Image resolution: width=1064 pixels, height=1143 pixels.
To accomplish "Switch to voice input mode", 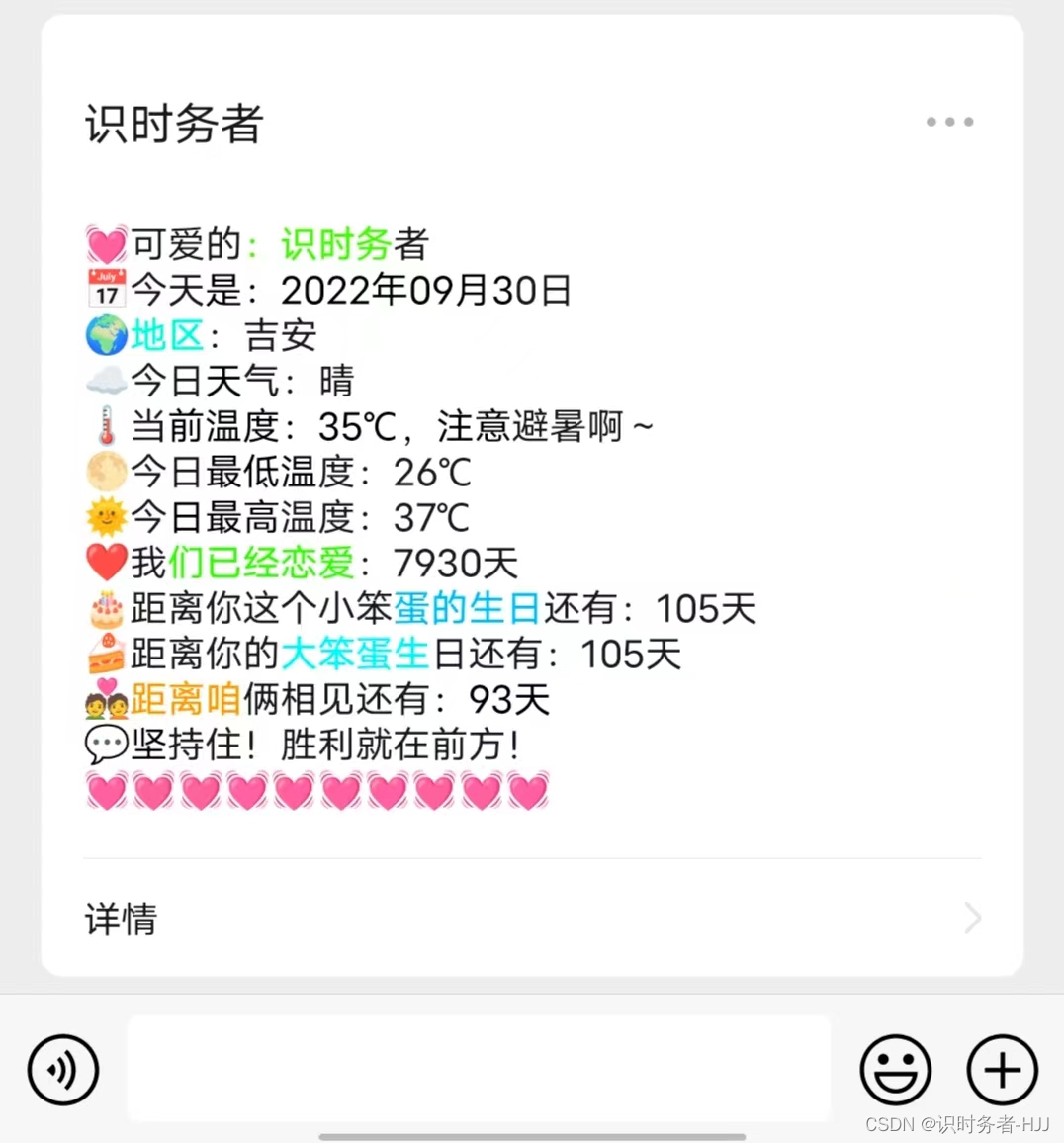I will pyautogui.click(x=63, y=1070).
